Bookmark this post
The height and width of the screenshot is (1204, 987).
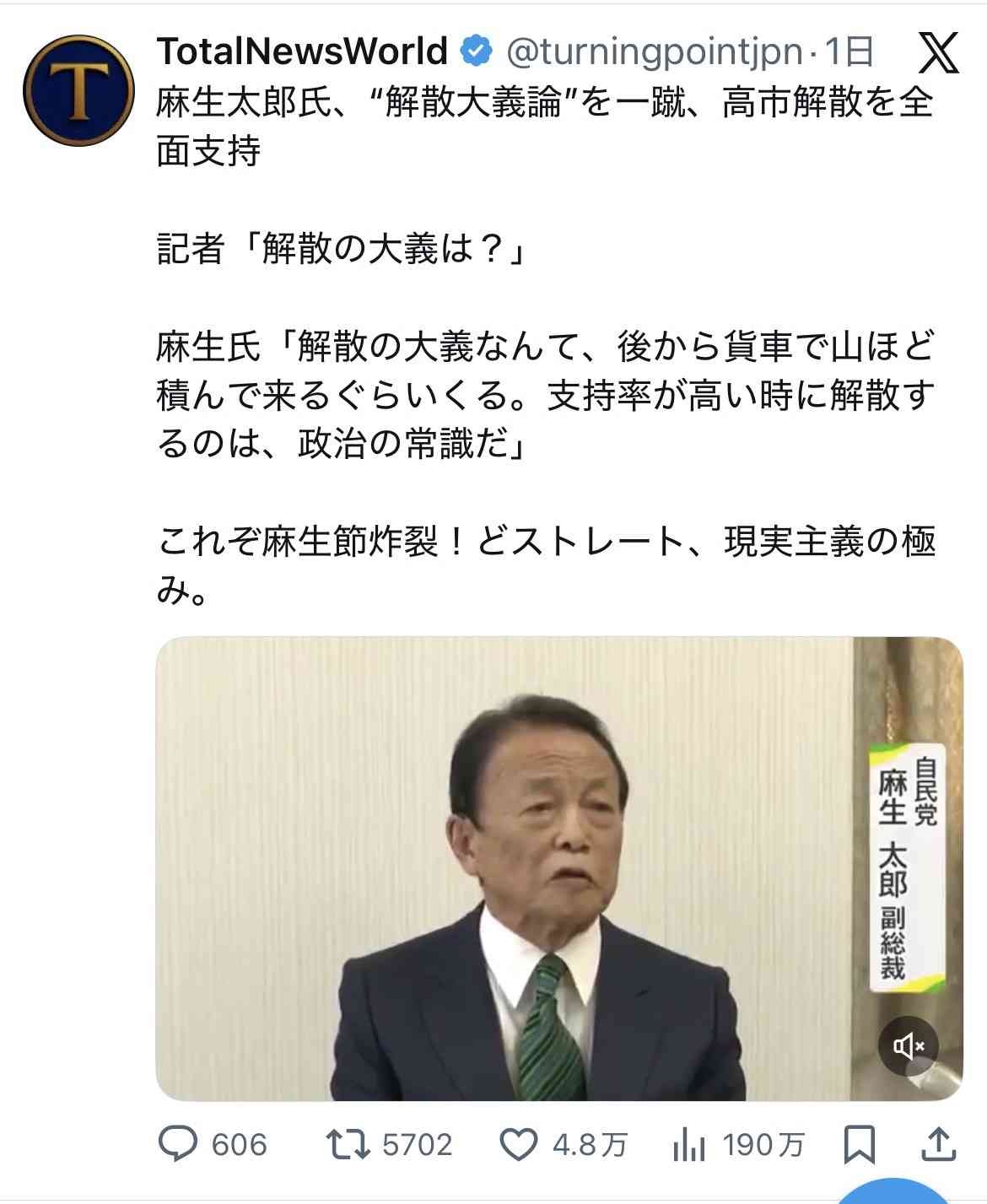point(860,1145)
